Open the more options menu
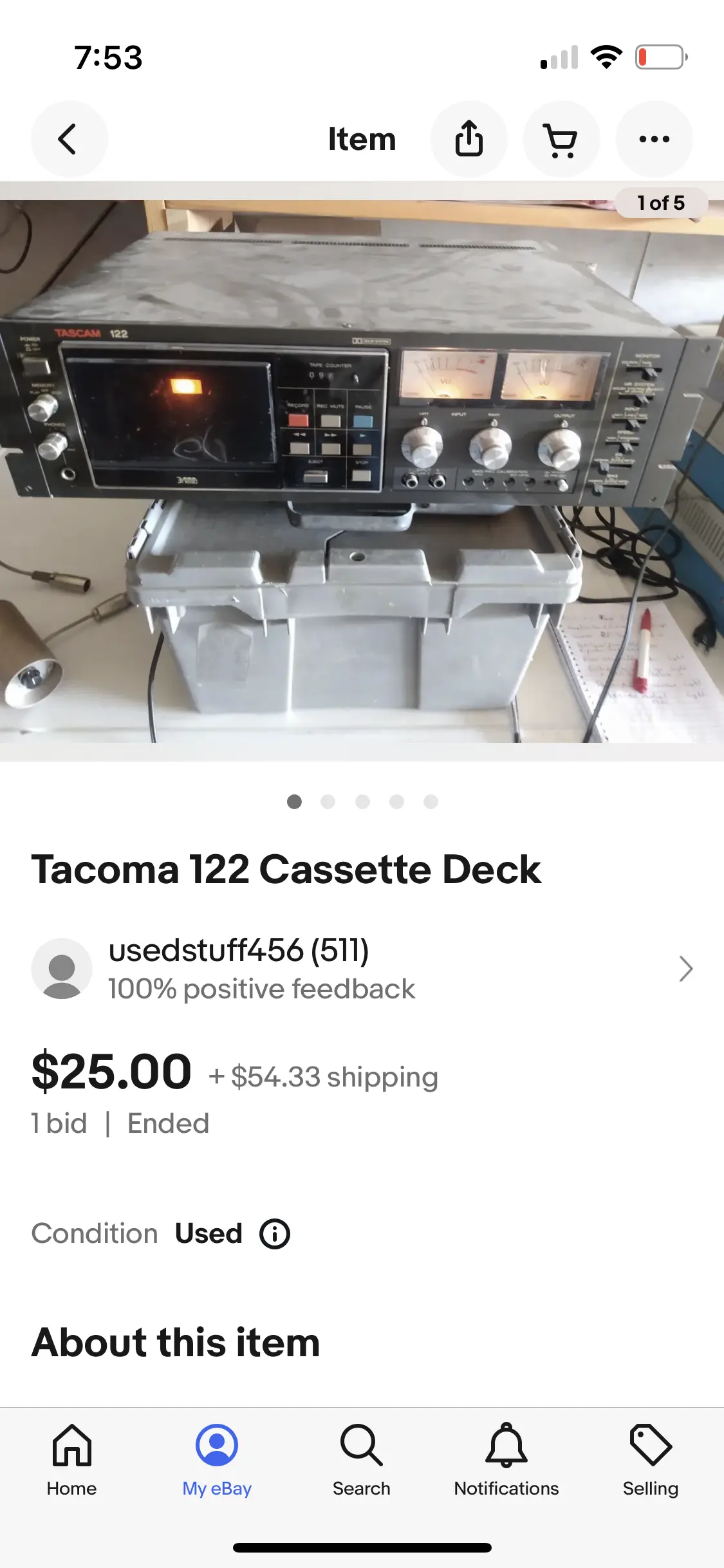Viewport: 724px width, 1568px height. [654, 139]
